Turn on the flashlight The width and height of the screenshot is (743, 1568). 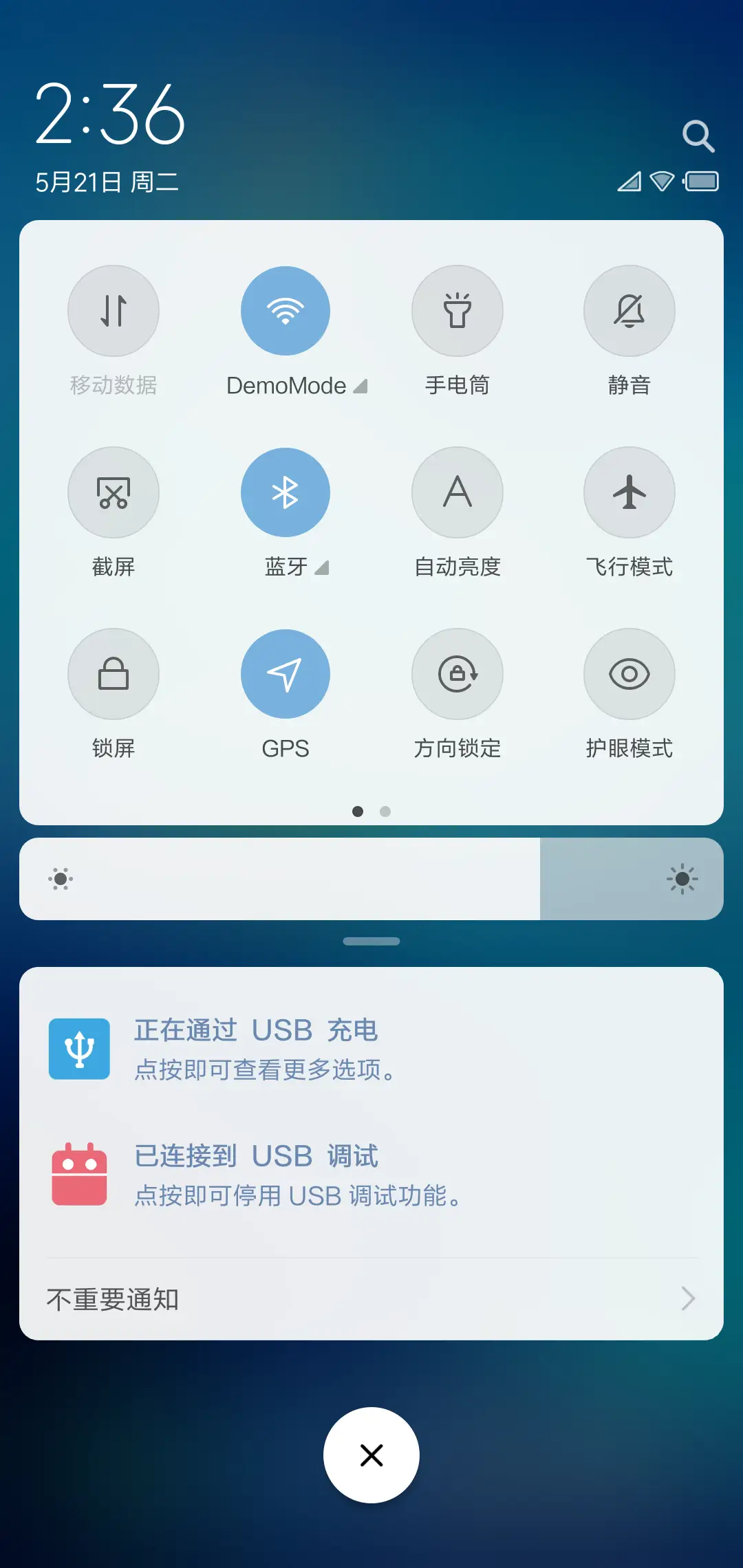point(457,311)
